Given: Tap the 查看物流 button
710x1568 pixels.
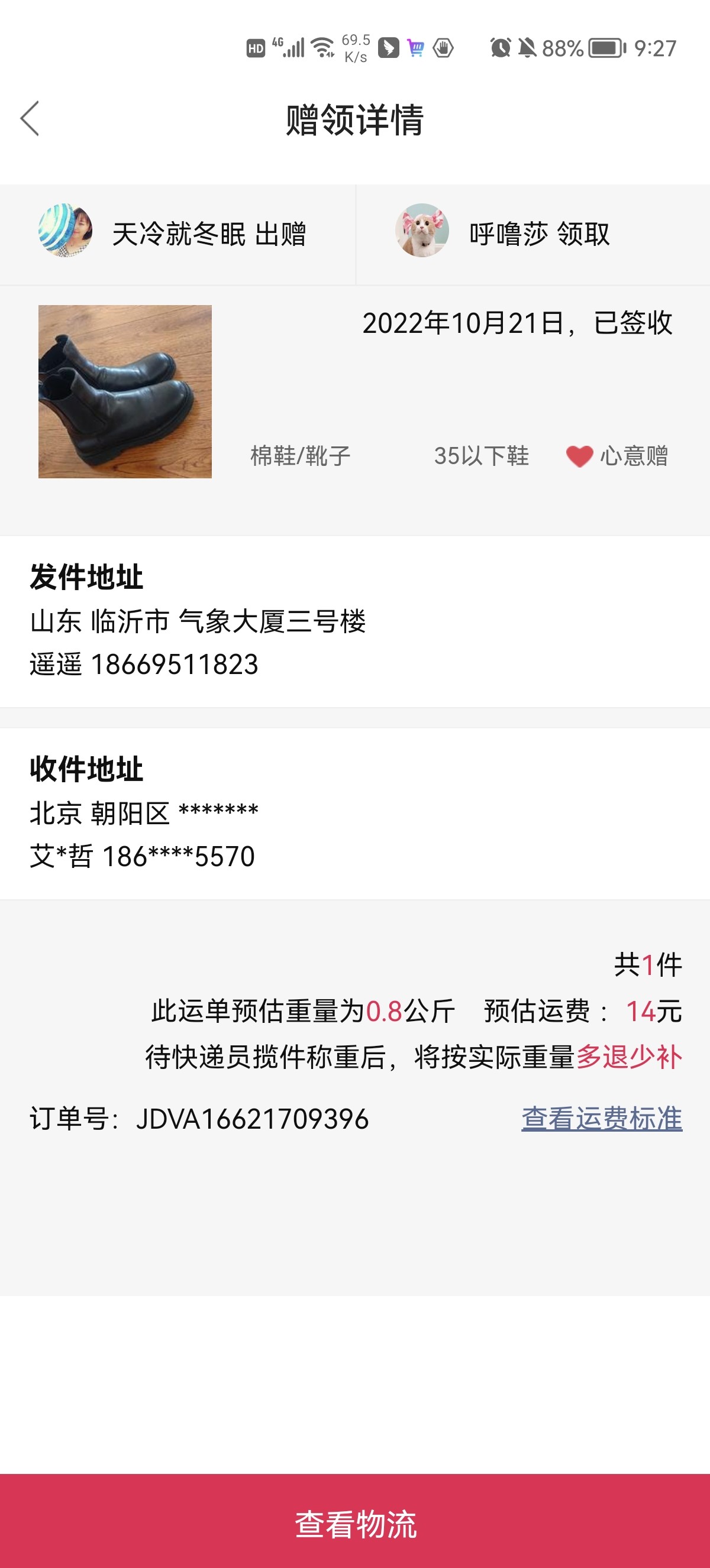Looking at the screenshot, I should pos(355,1522).
